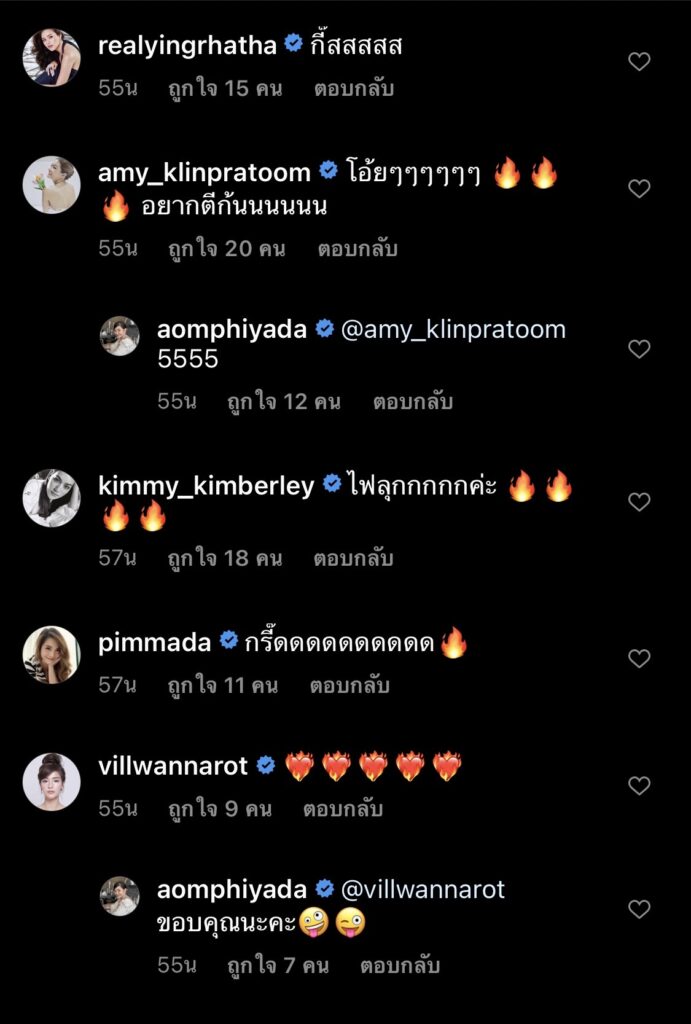Screen dimensions: 691x1024
Task: Open villwannarot's profile from username
Action: [x=173, y=766]
